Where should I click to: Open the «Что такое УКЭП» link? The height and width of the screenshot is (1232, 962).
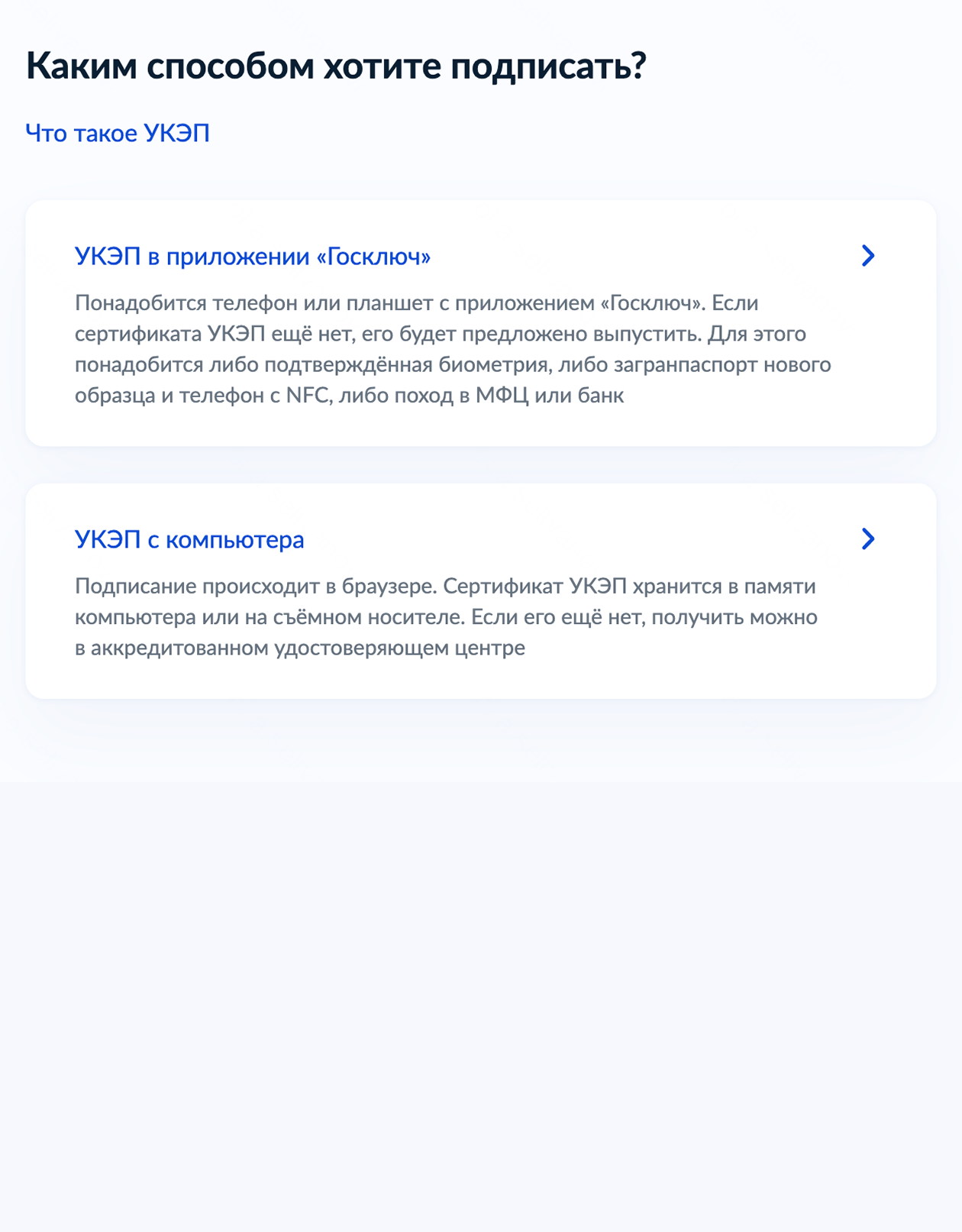[118, 133]
